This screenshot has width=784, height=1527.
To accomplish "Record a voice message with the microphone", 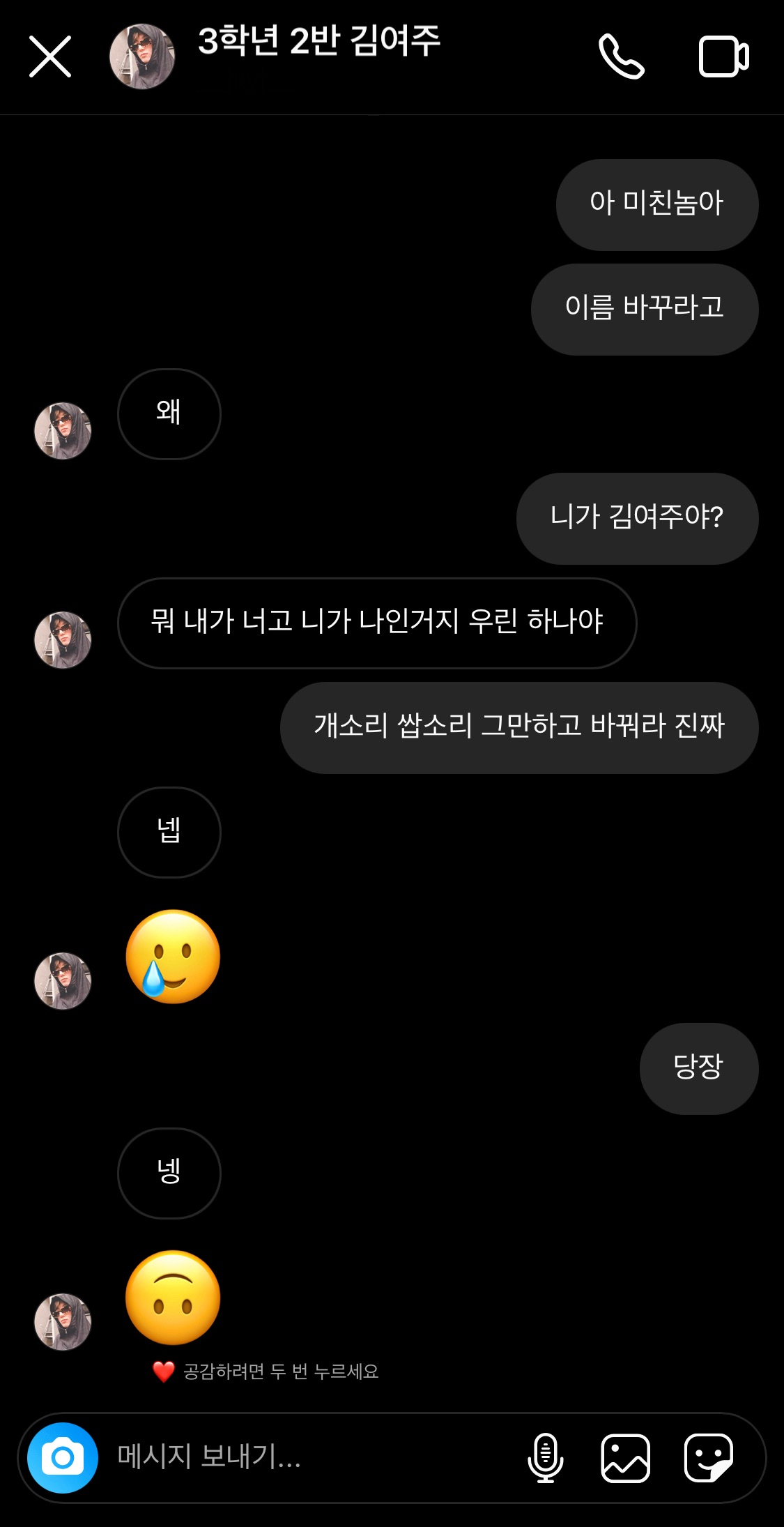I will tap(546, 1457).
